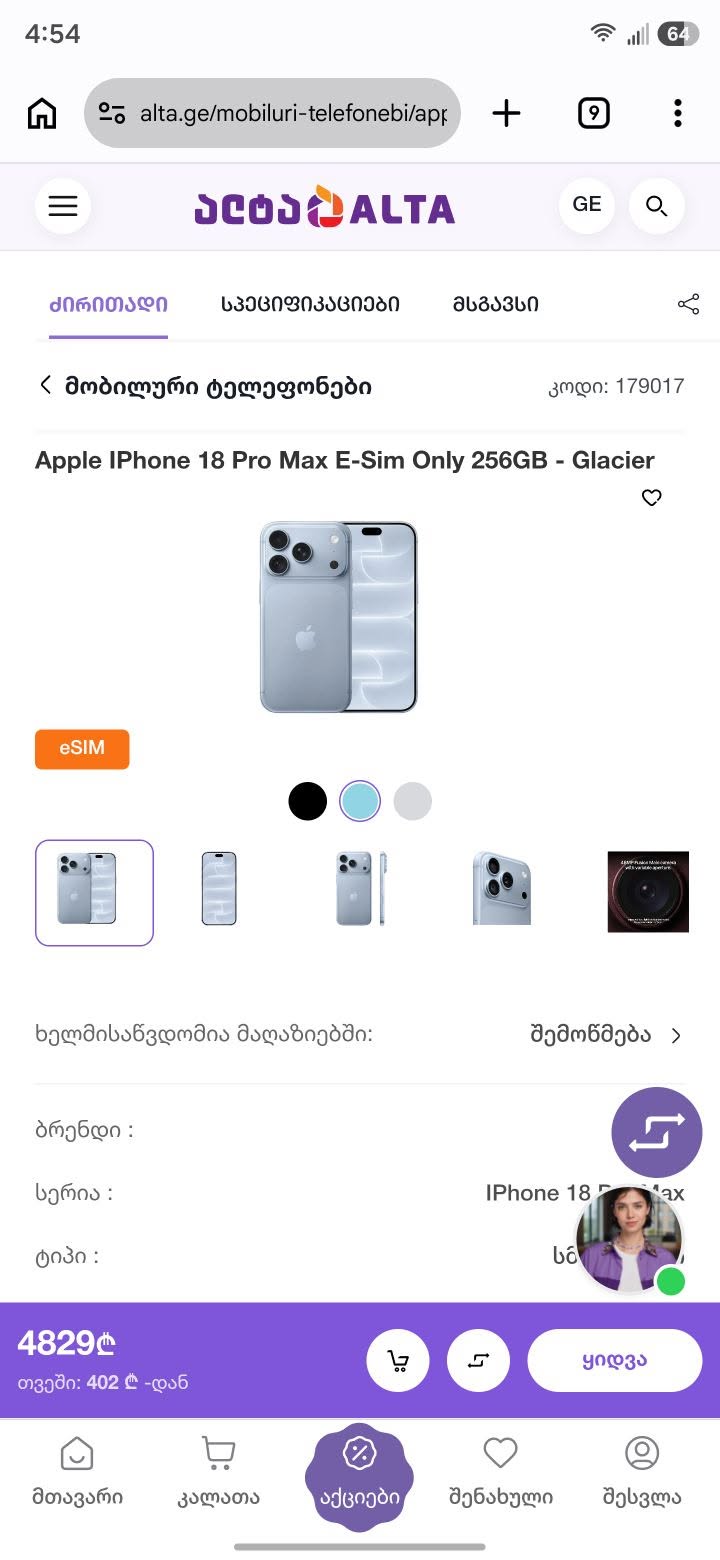Tap the ყიდვა buy button
The width and height of the screenshot is (720, 1560).
[615, 1360]
